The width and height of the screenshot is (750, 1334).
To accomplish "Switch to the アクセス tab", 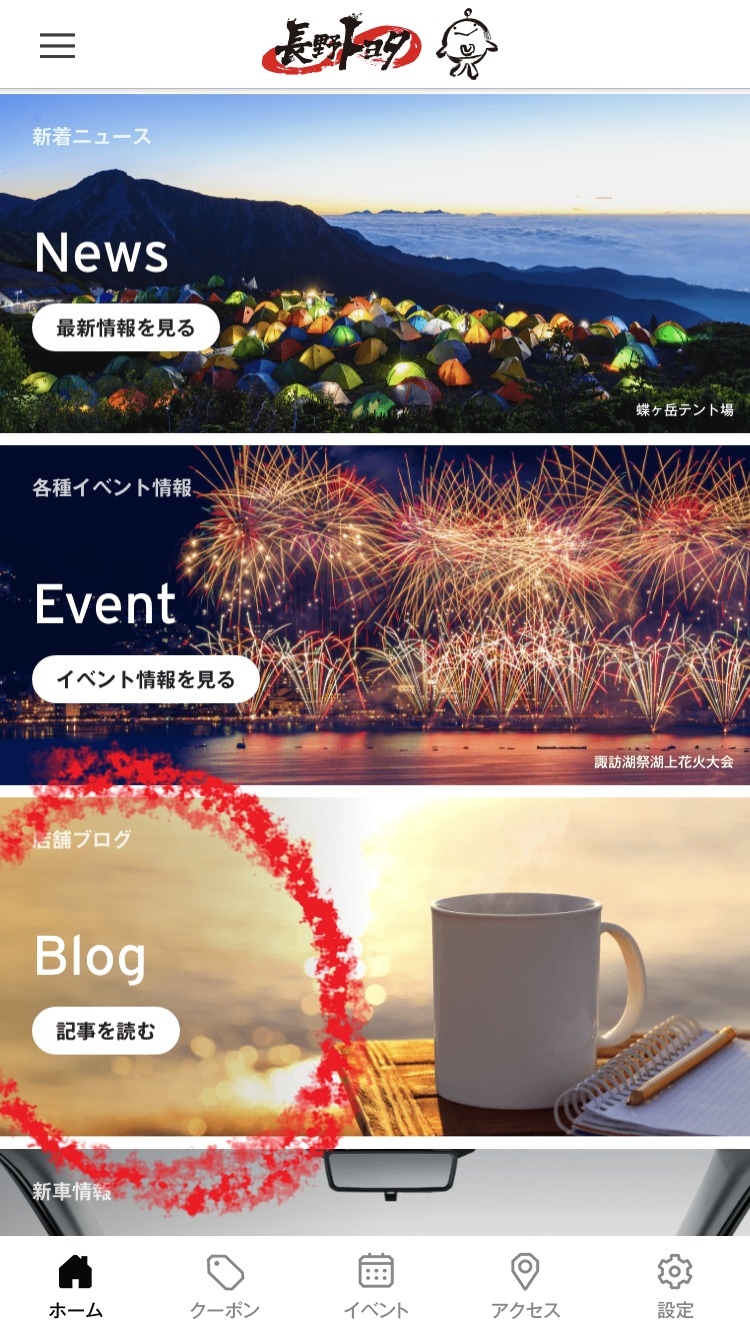I will click(525, 1286).
